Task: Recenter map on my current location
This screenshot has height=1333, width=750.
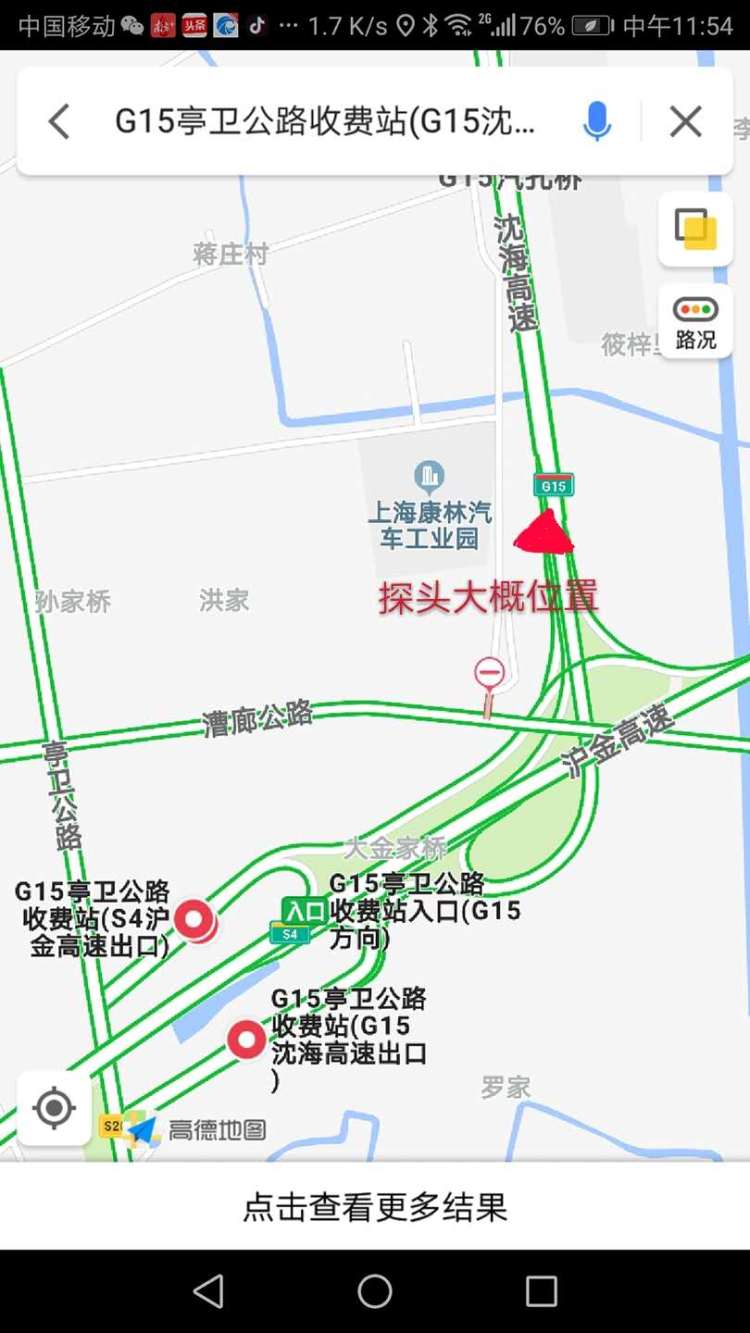Action: [x=54, y=1108]
